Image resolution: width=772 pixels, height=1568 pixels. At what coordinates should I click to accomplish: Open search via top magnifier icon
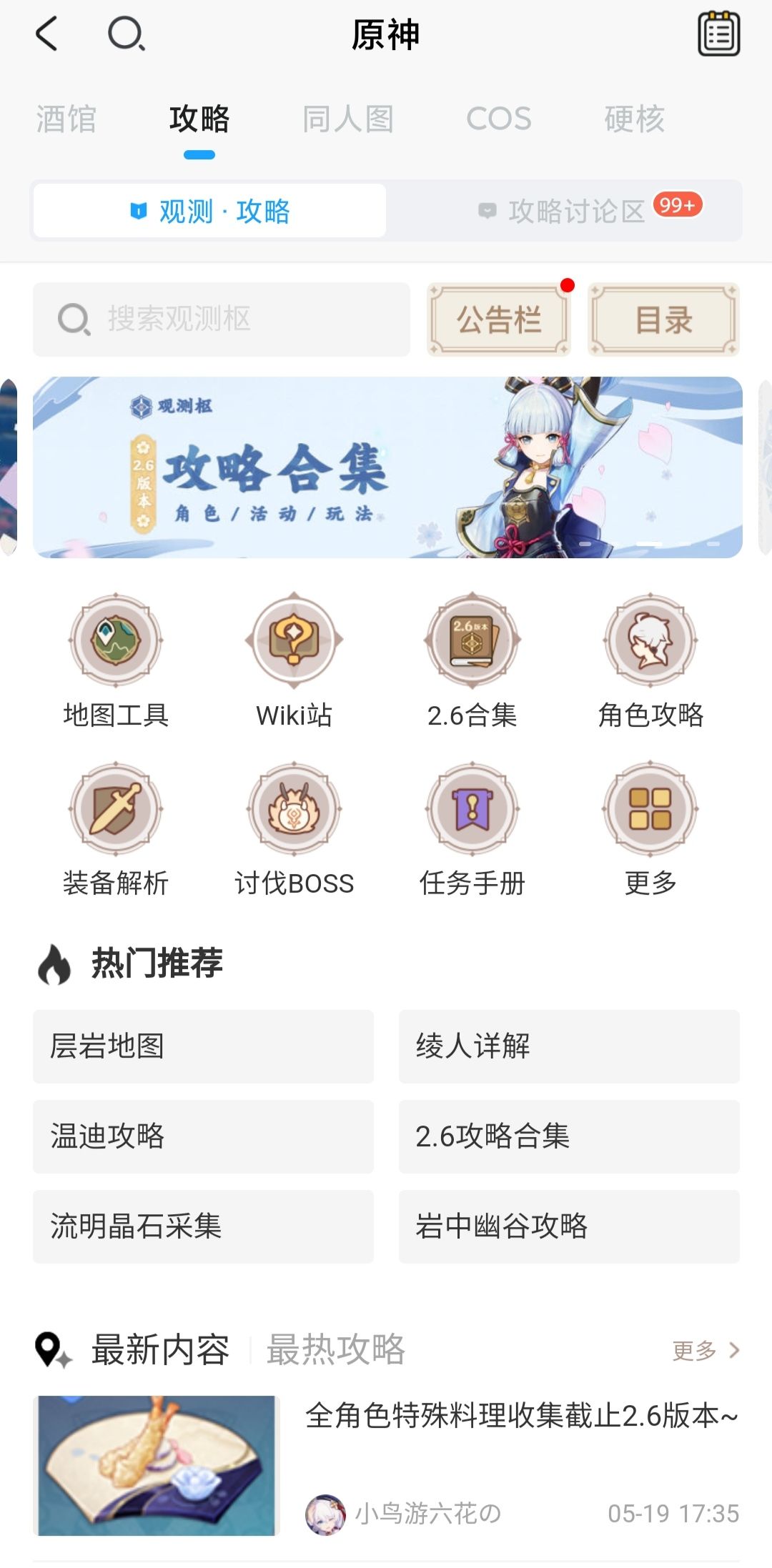coord(127,34)
